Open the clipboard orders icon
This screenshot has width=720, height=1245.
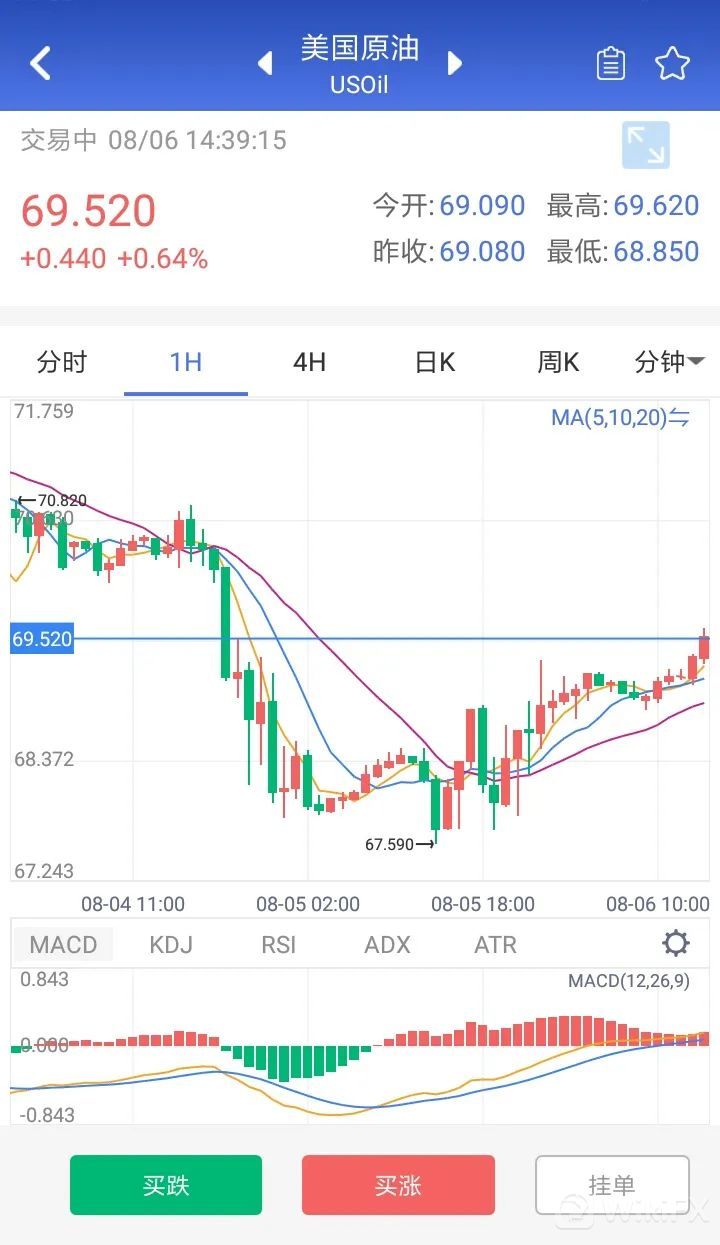[x=610, y=64]
